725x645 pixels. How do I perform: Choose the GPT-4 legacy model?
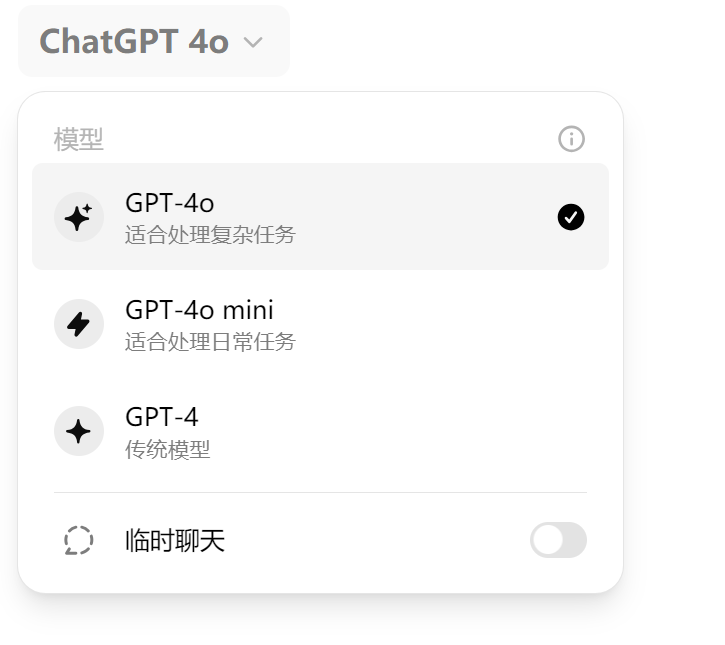320,431
